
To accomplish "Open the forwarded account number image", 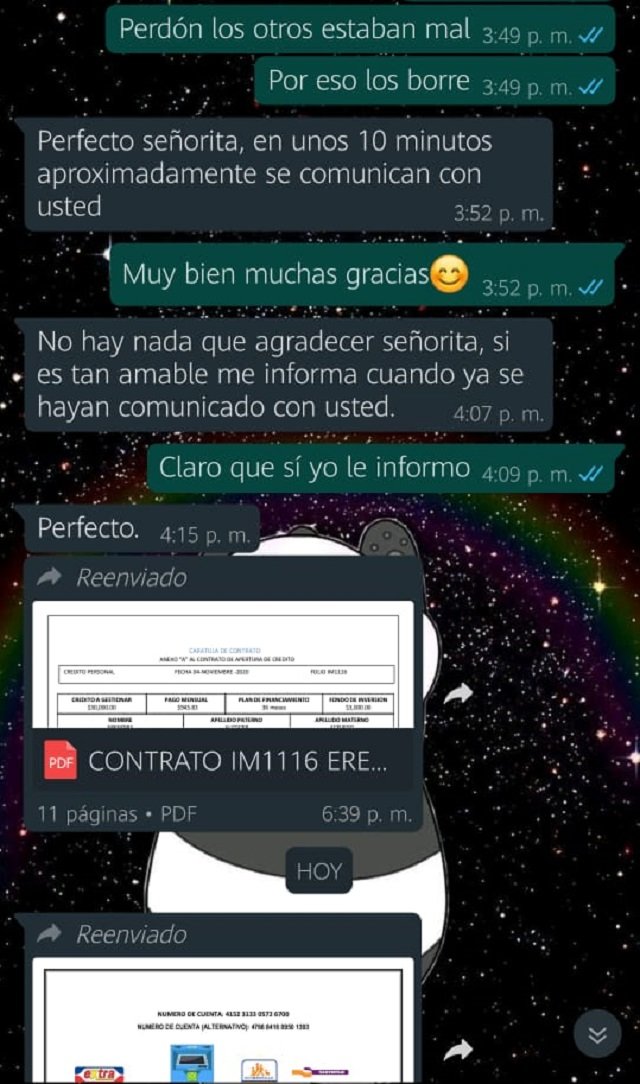I will pyautogui.click(x=222, y=1020).
